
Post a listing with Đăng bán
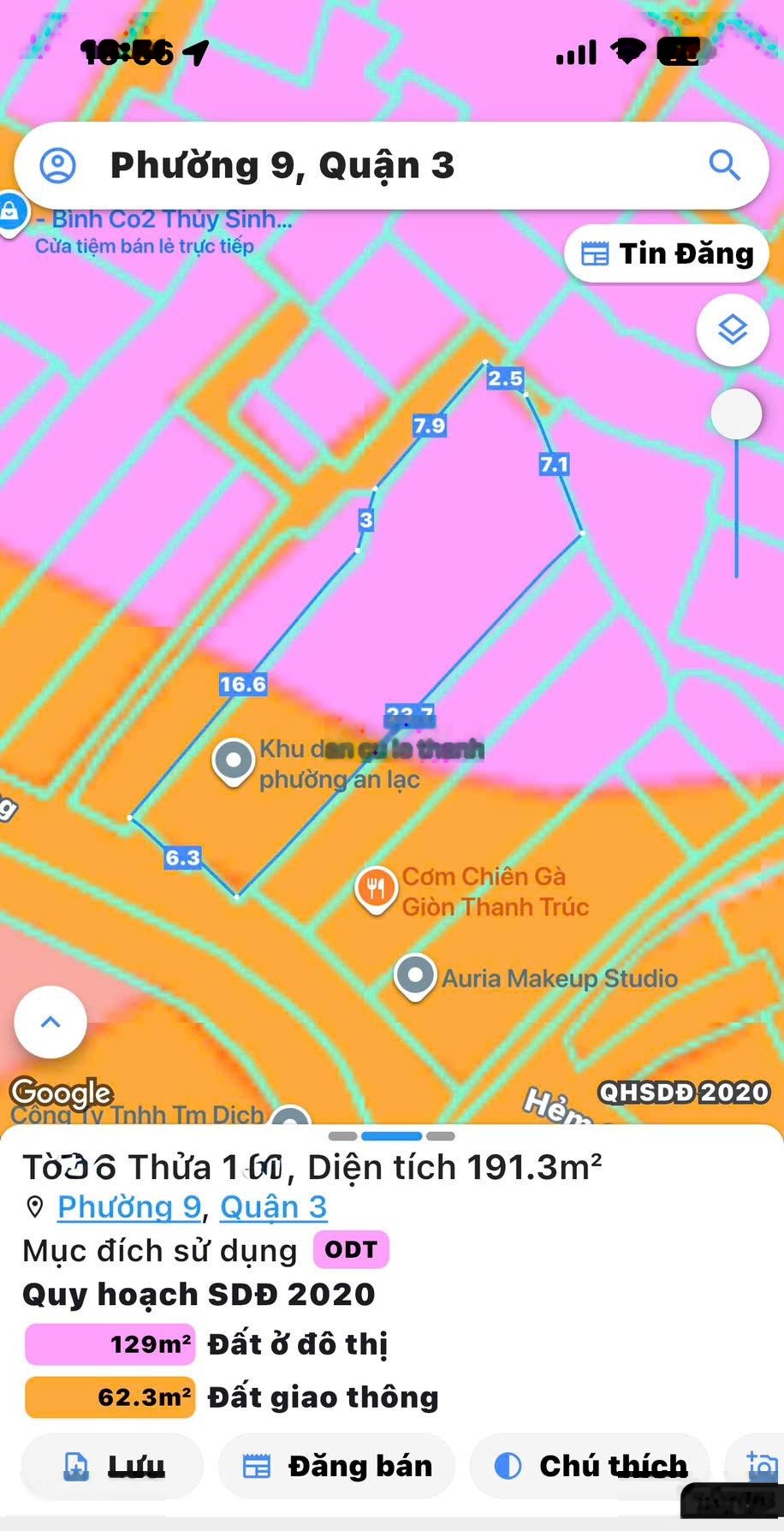[336, 1466]
